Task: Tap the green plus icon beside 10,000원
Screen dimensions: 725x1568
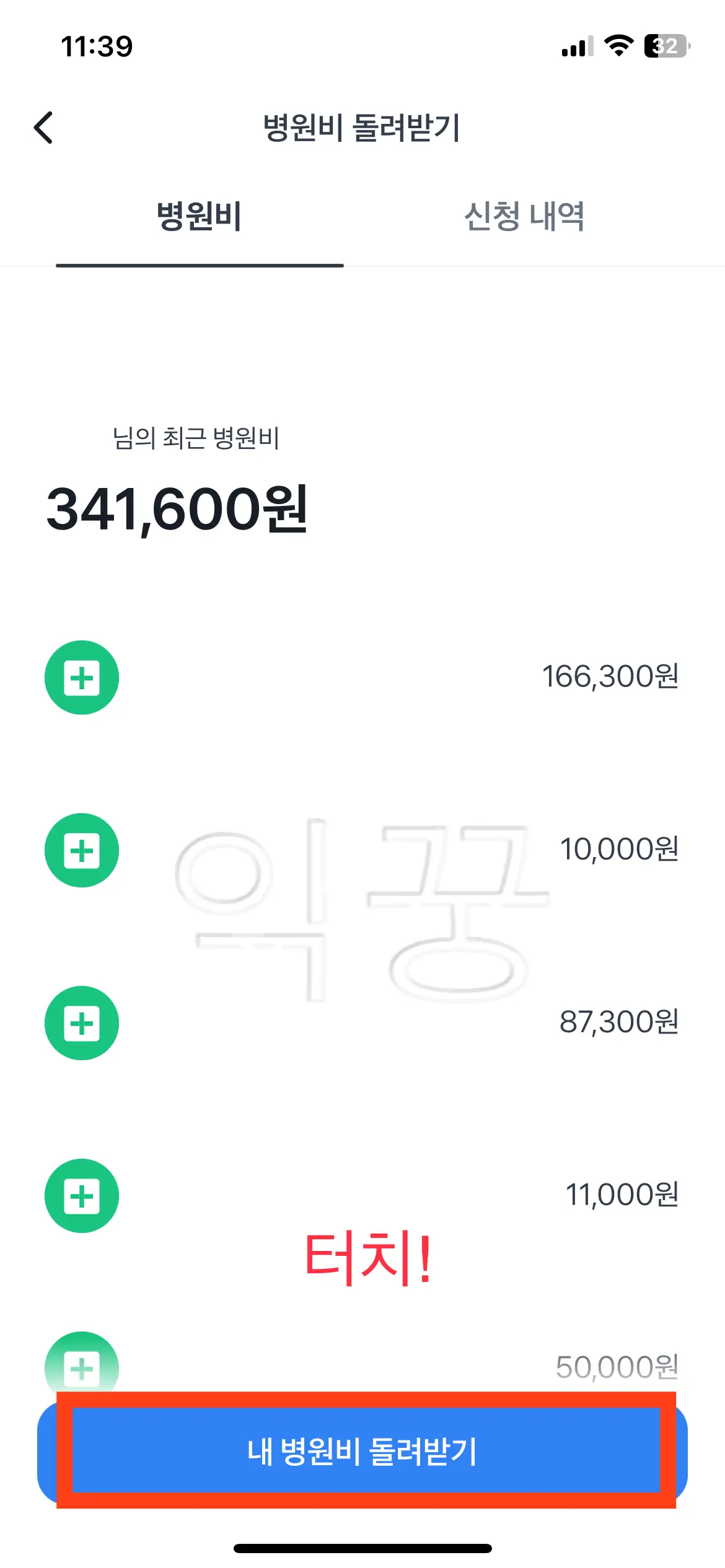Action: click(82, 851)
